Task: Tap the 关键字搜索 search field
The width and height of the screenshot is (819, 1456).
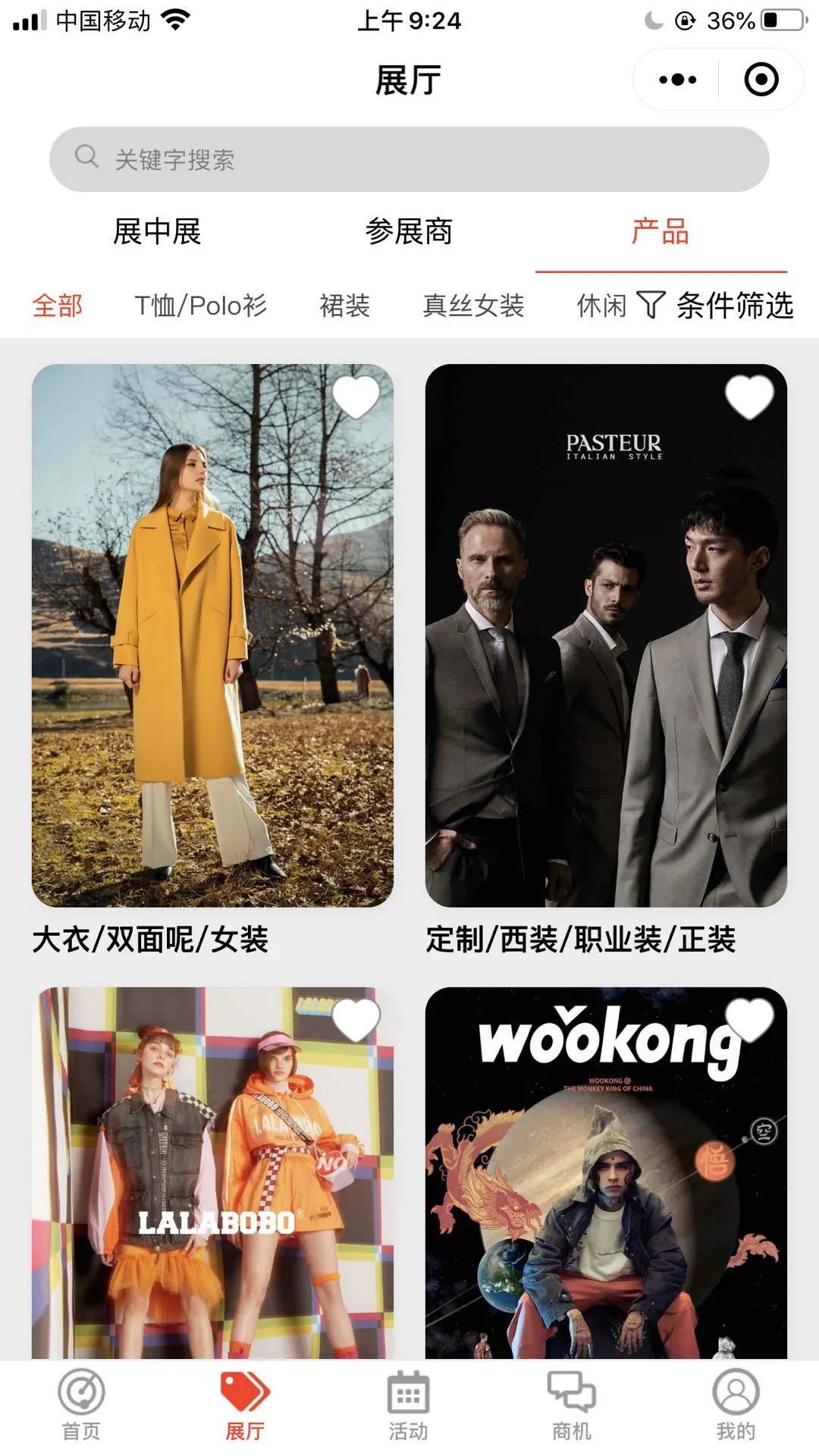Action: (409, 159)
